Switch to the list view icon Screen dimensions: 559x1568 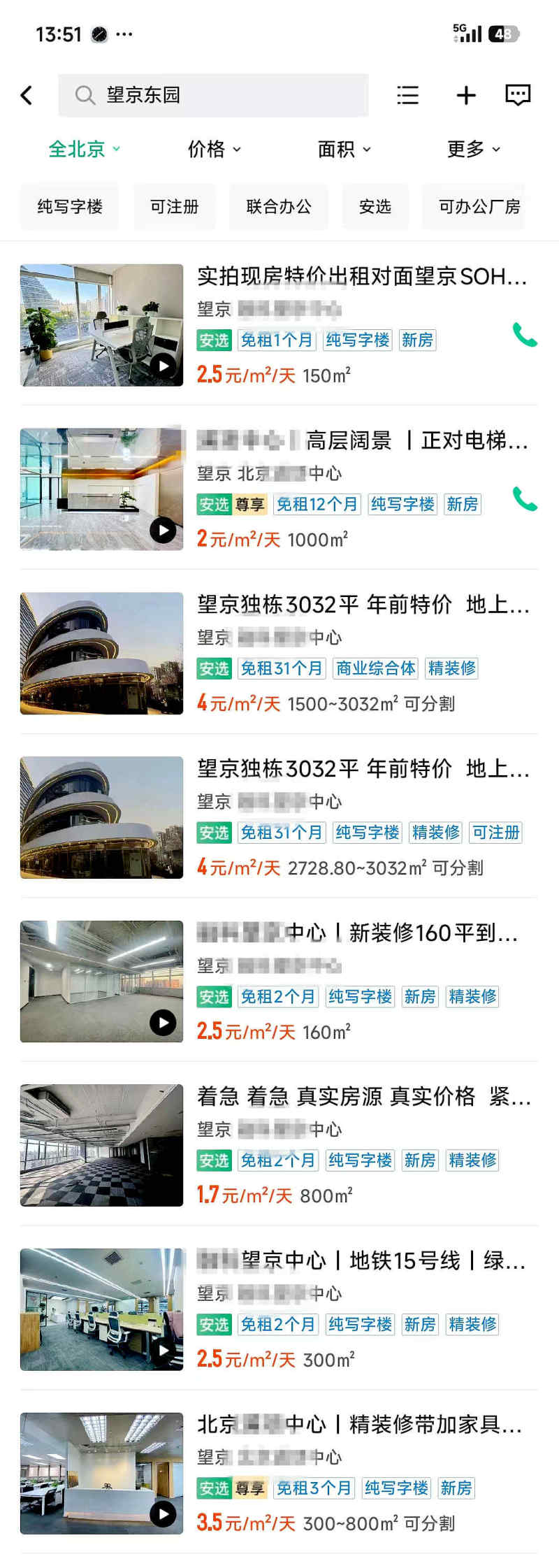click(407, 95)
